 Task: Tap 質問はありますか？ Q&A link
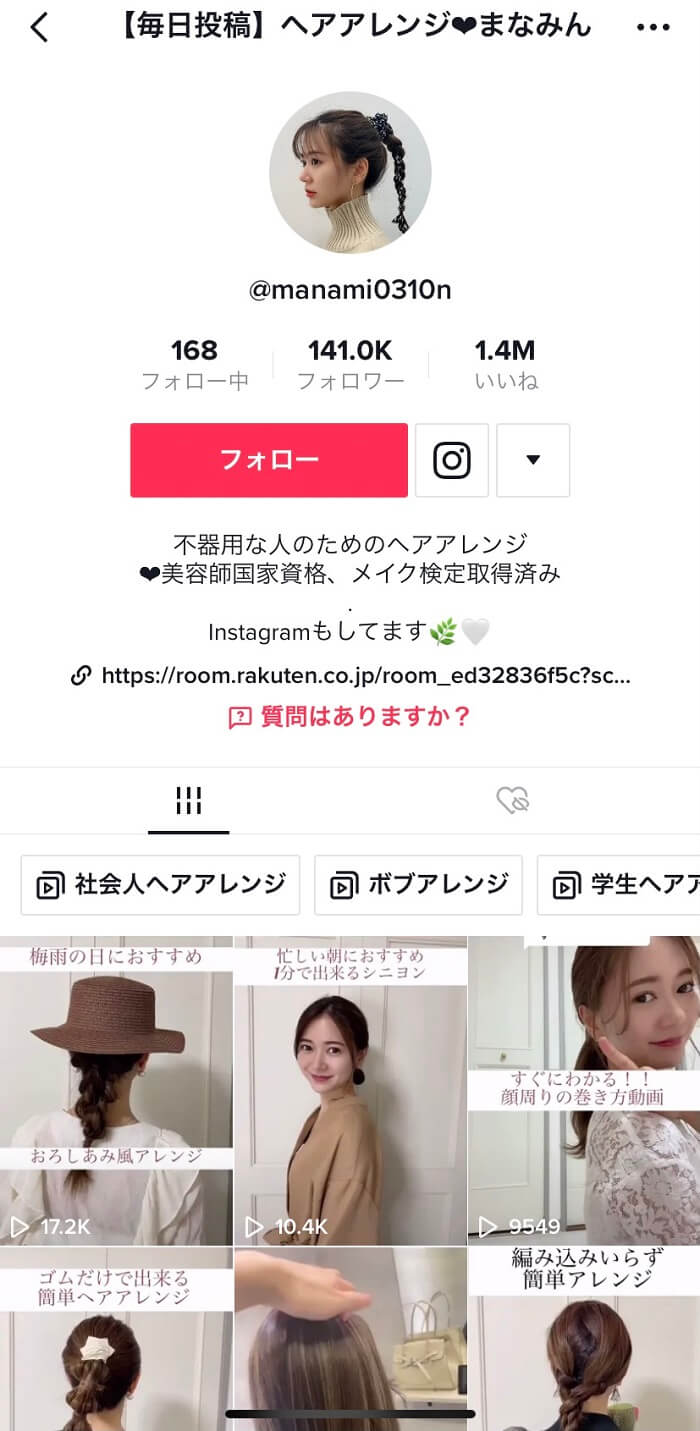[x=350, y=717]
